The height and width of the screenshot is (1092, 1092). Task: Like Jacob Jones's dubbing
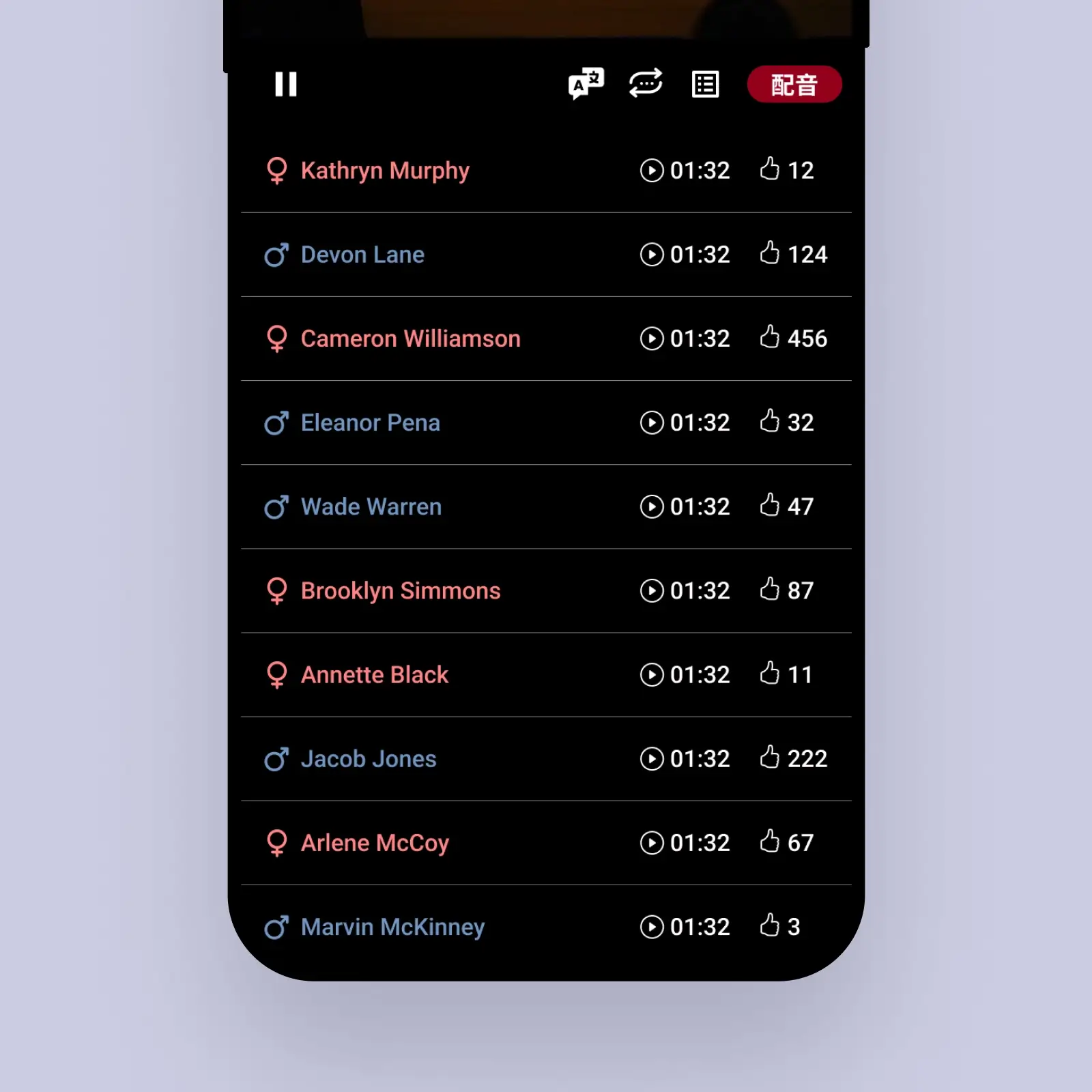coord(770,758)
